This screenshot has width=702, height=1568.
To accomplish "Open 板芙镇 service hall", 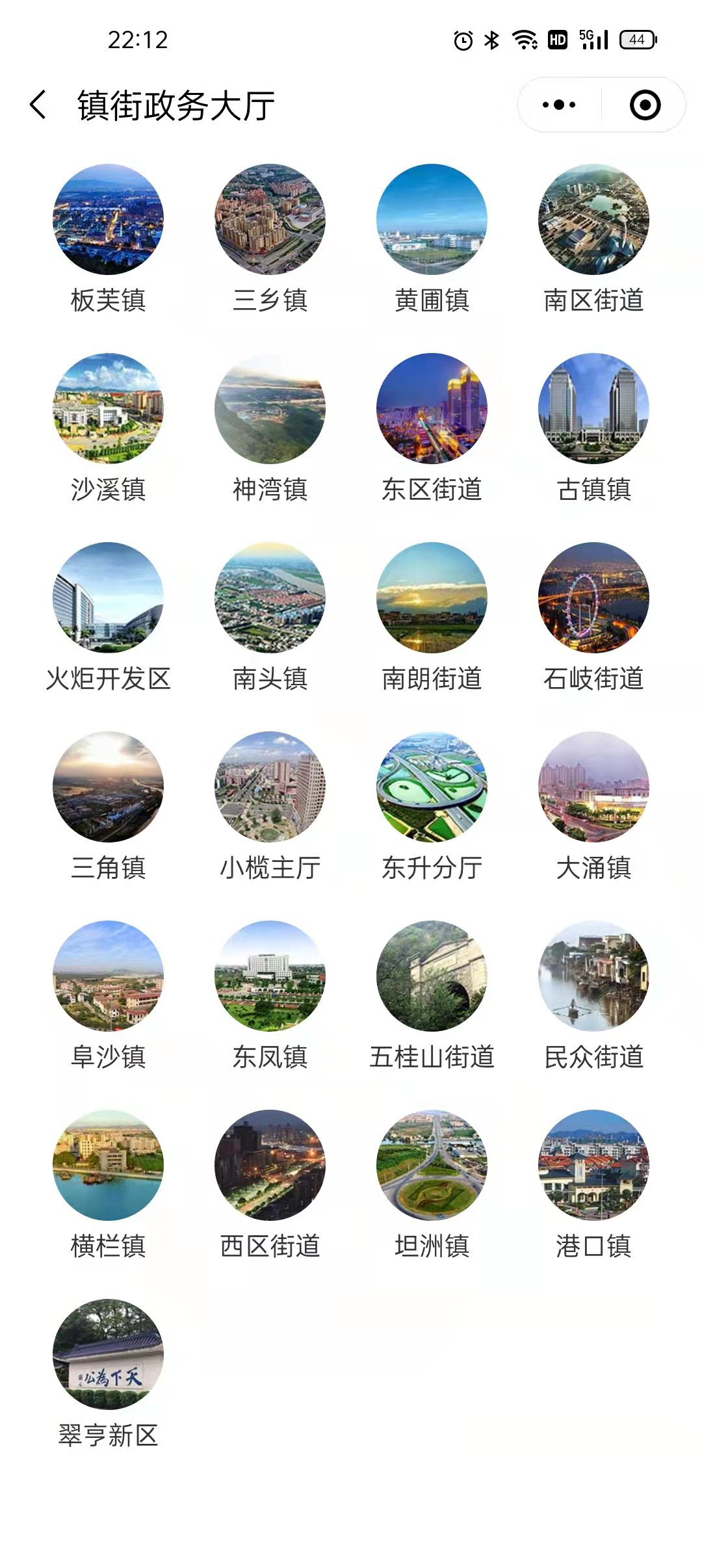I will click(x=108, y=220).
